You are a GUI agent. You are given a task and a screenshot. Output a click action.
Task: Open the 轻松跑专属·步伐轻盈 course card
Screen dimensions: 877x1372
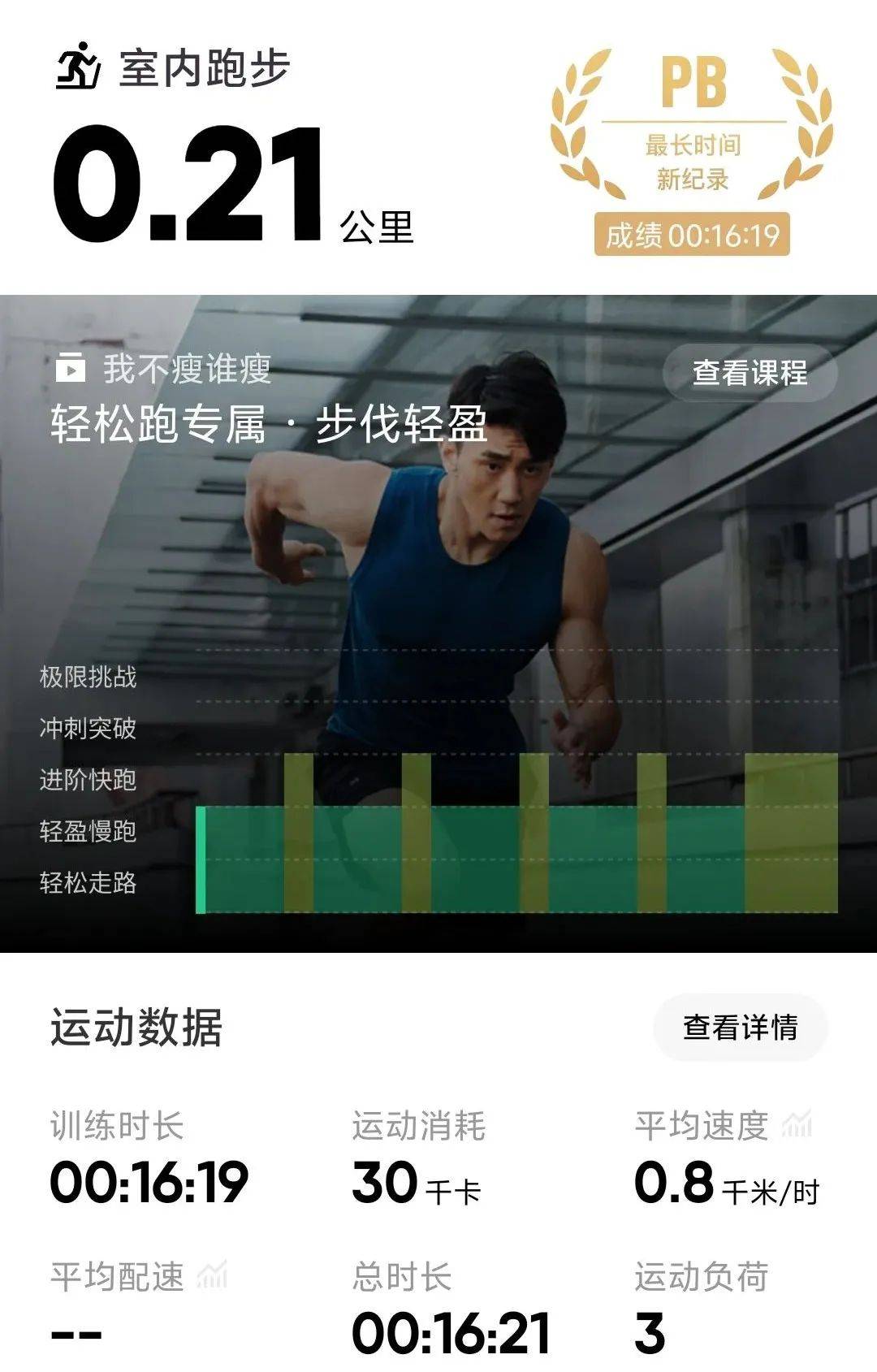[270, 423]
